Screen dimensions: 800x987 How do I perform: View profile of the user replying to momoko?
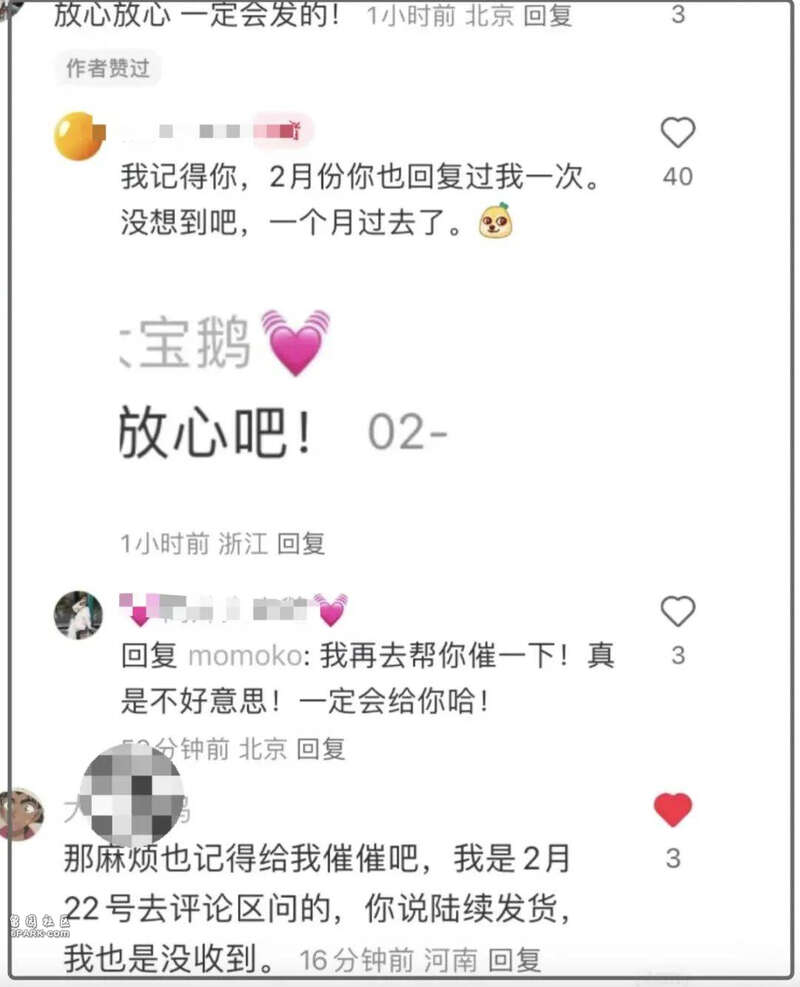pos(78,614)
